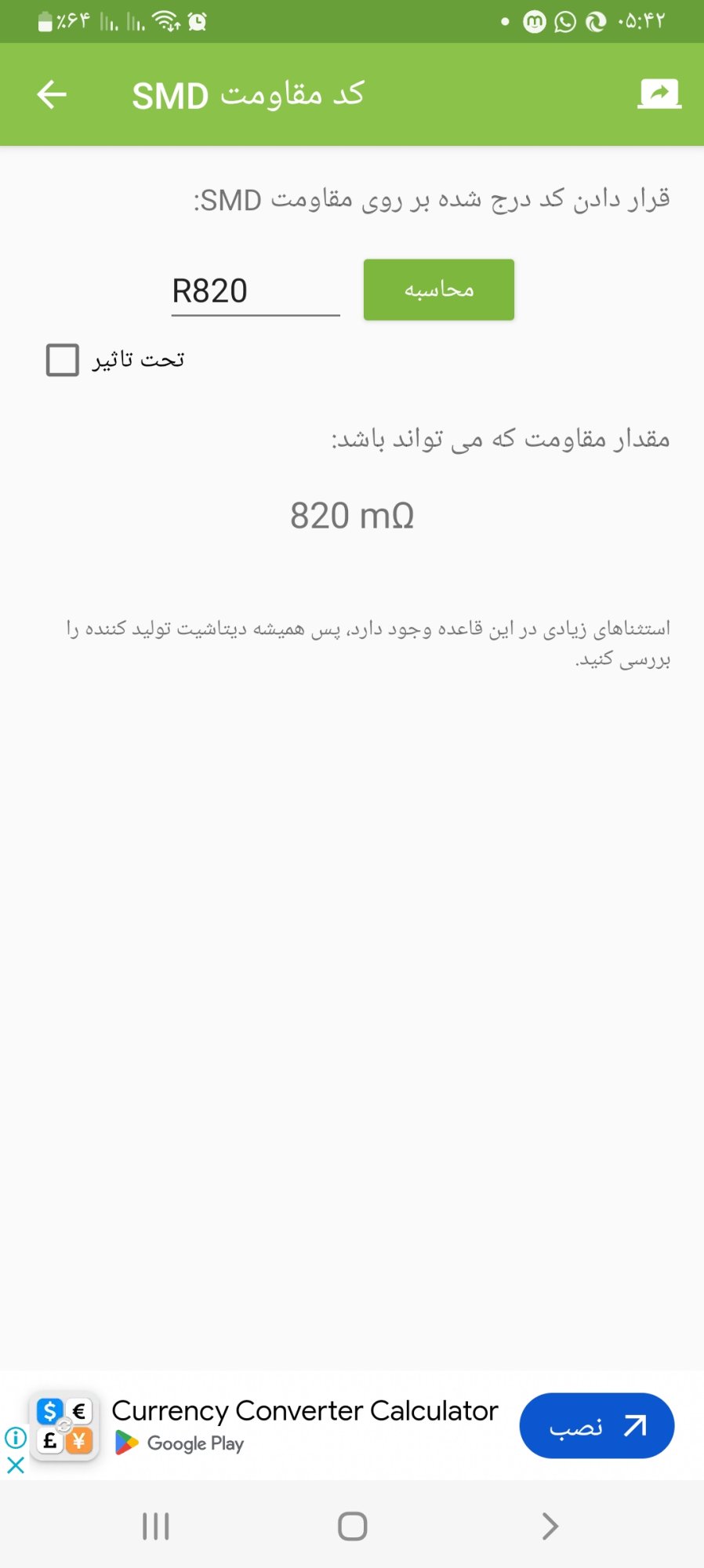Open the Currency Converter Calculator ad
Viewport: 704px width, 1568px height.
click(x=305, y=1410)
